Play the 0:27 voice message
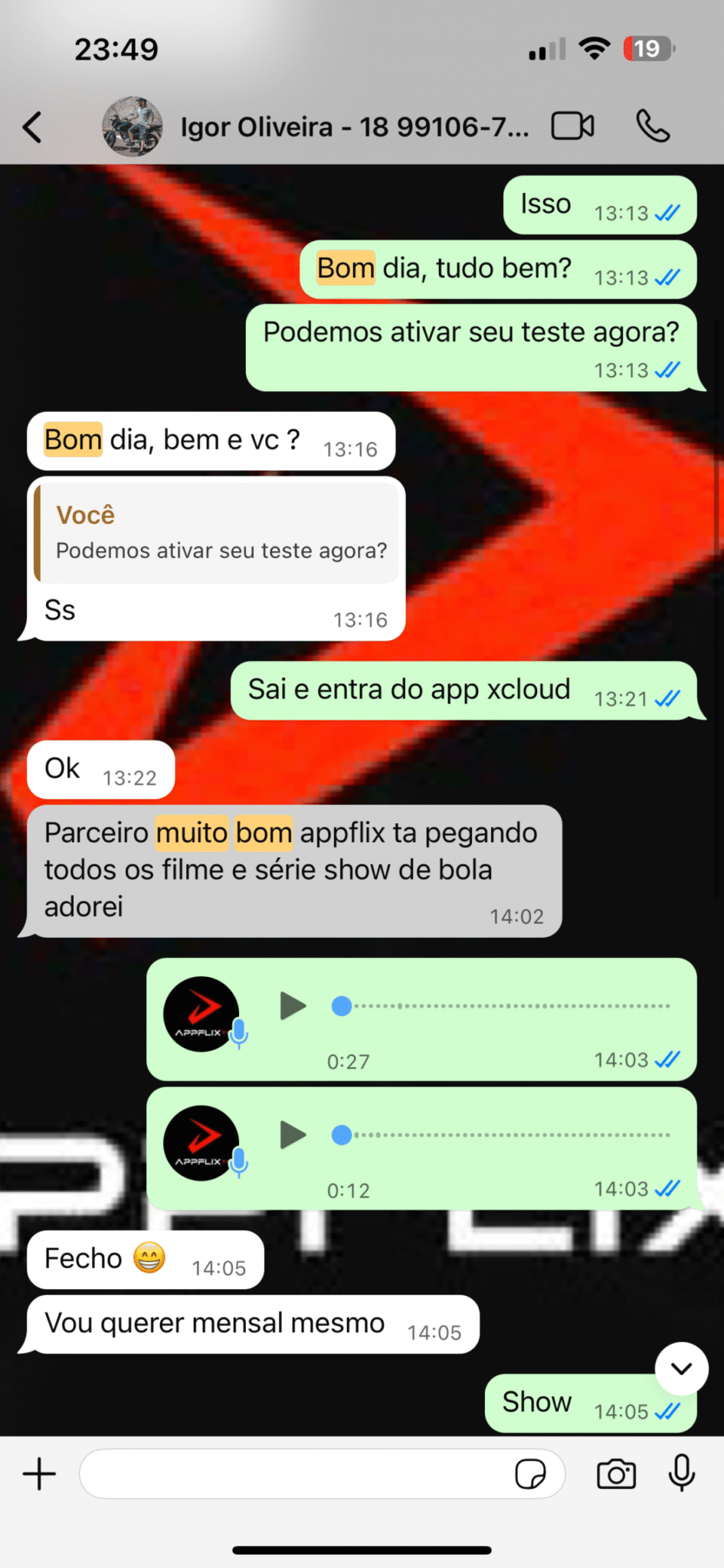 click(x=293, y=1006)
